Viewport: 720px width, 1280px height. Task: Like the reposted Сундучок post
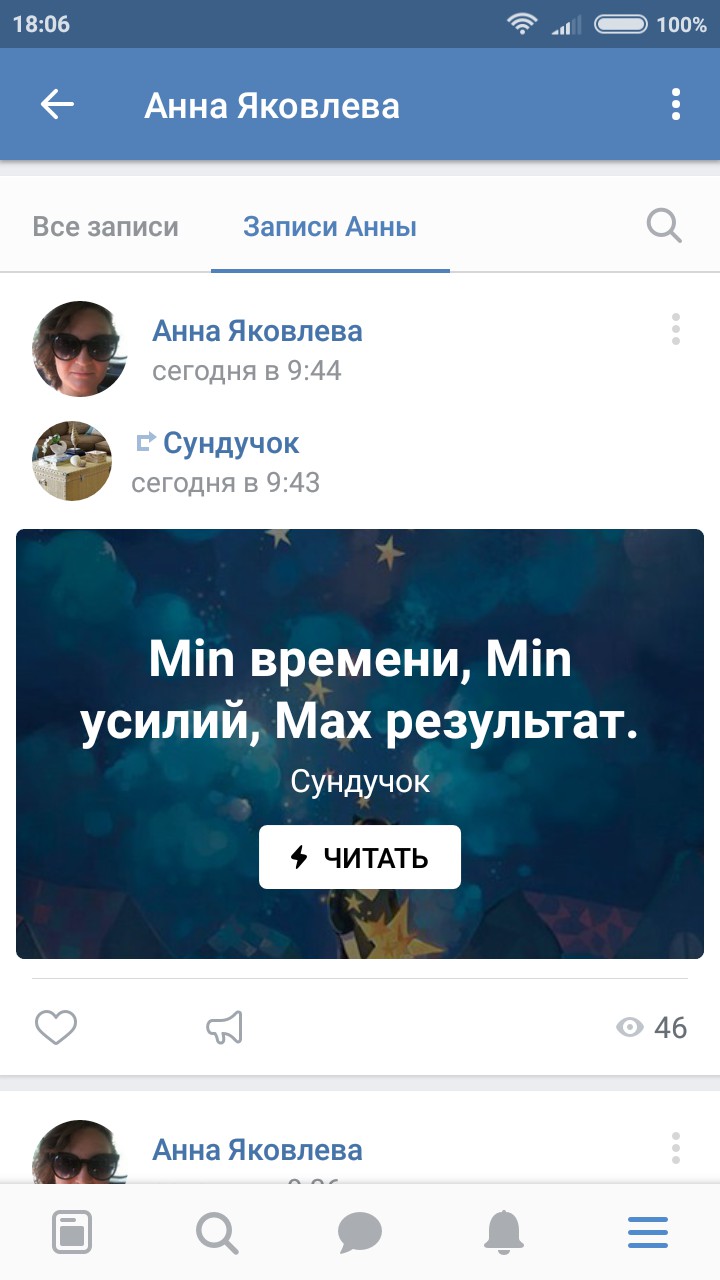click(56, 1027)
